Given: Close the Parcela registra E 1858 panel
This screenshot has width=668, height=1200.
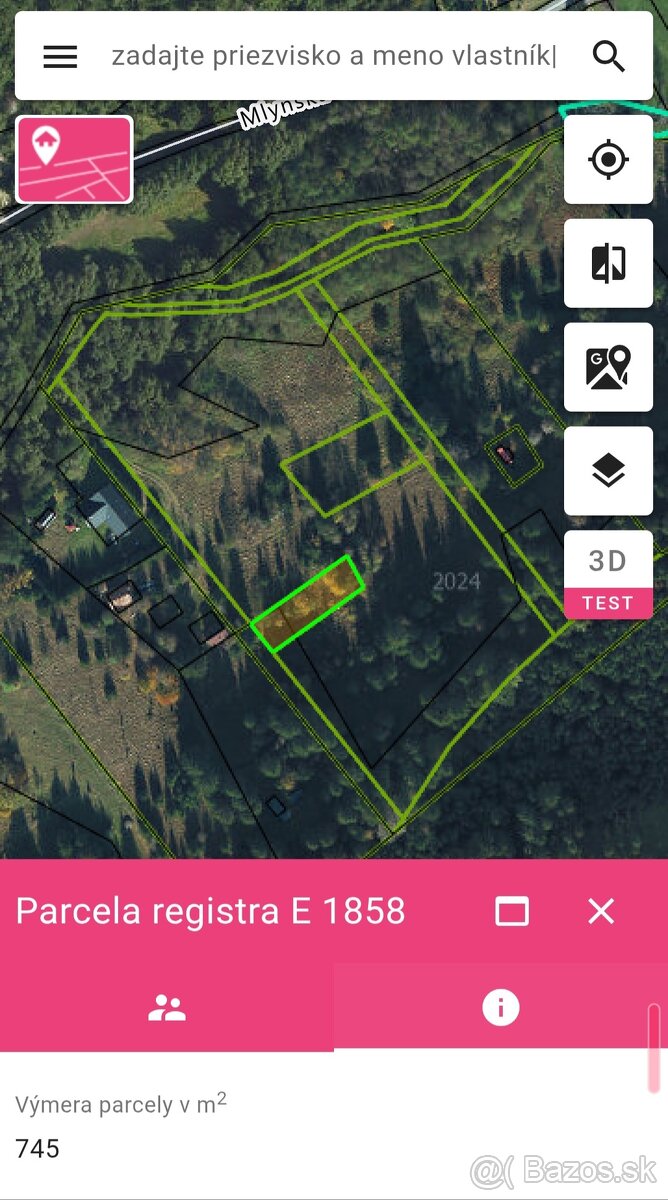Looking at the screenshot, I should coord(601,911).
